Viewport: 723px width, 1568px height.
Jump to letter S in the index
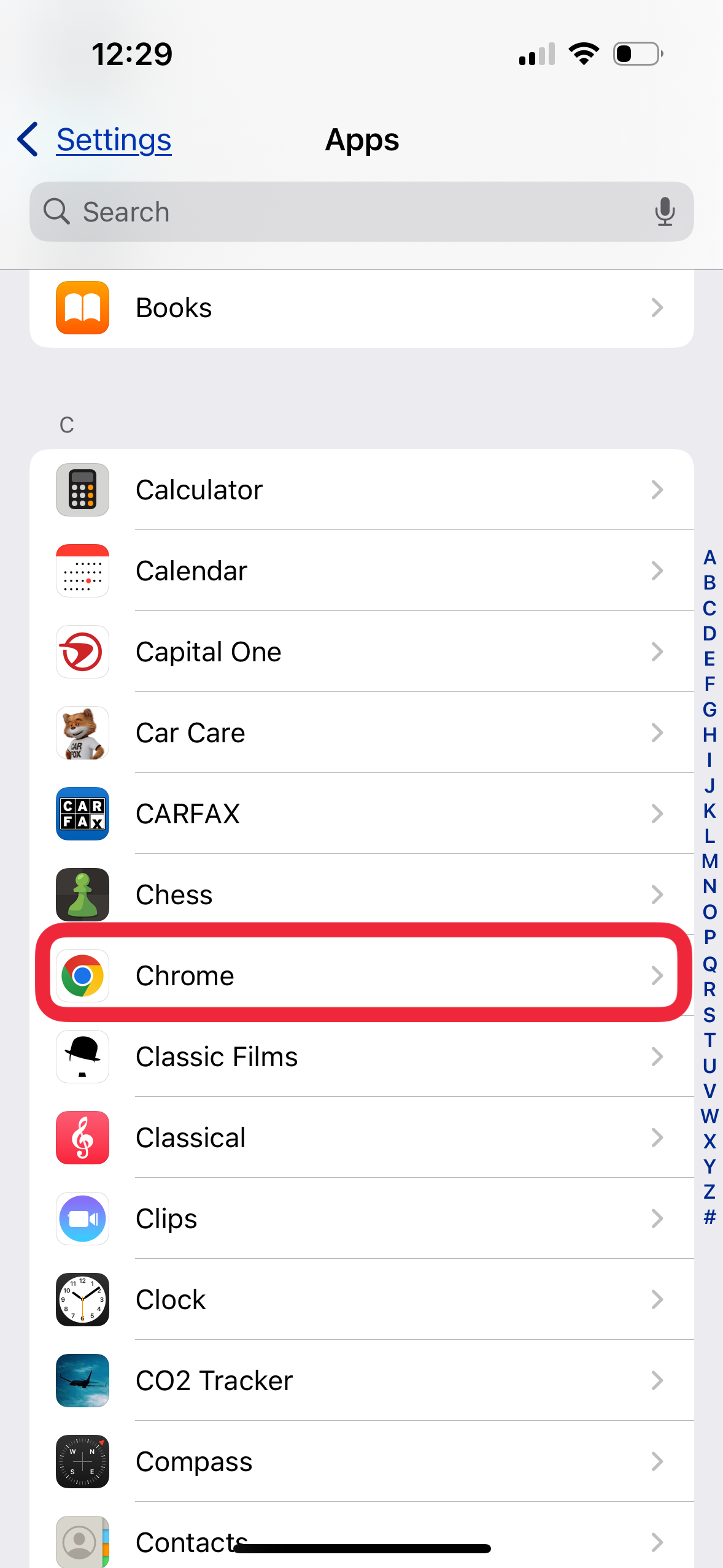709,1015
